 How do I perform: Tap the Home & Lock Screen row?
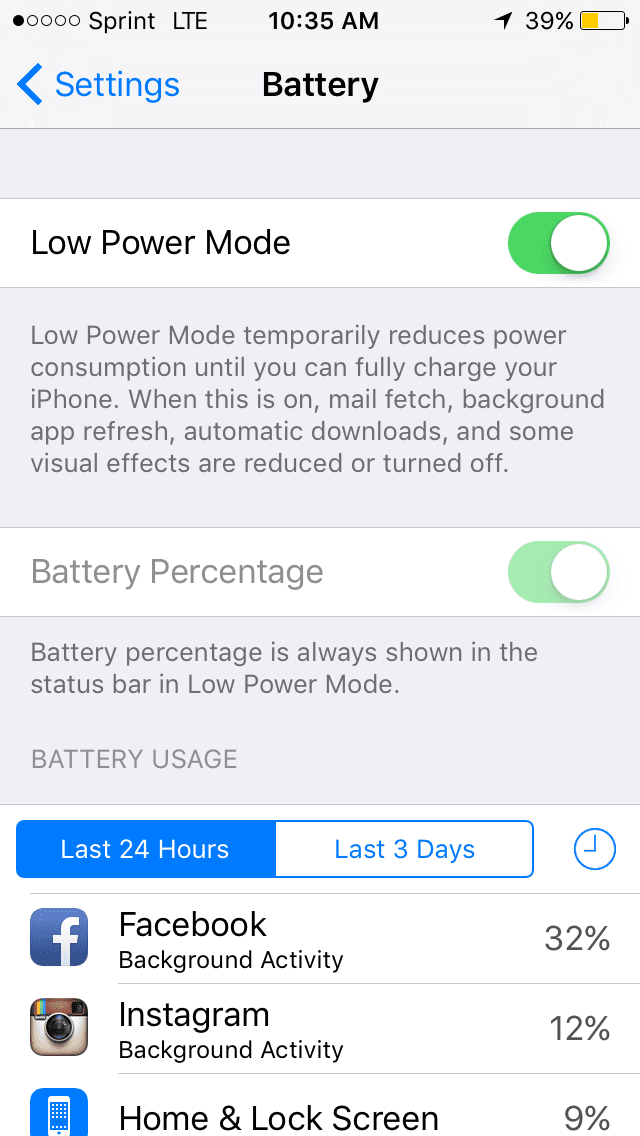pyautogui.click(x=320, y=1106)
